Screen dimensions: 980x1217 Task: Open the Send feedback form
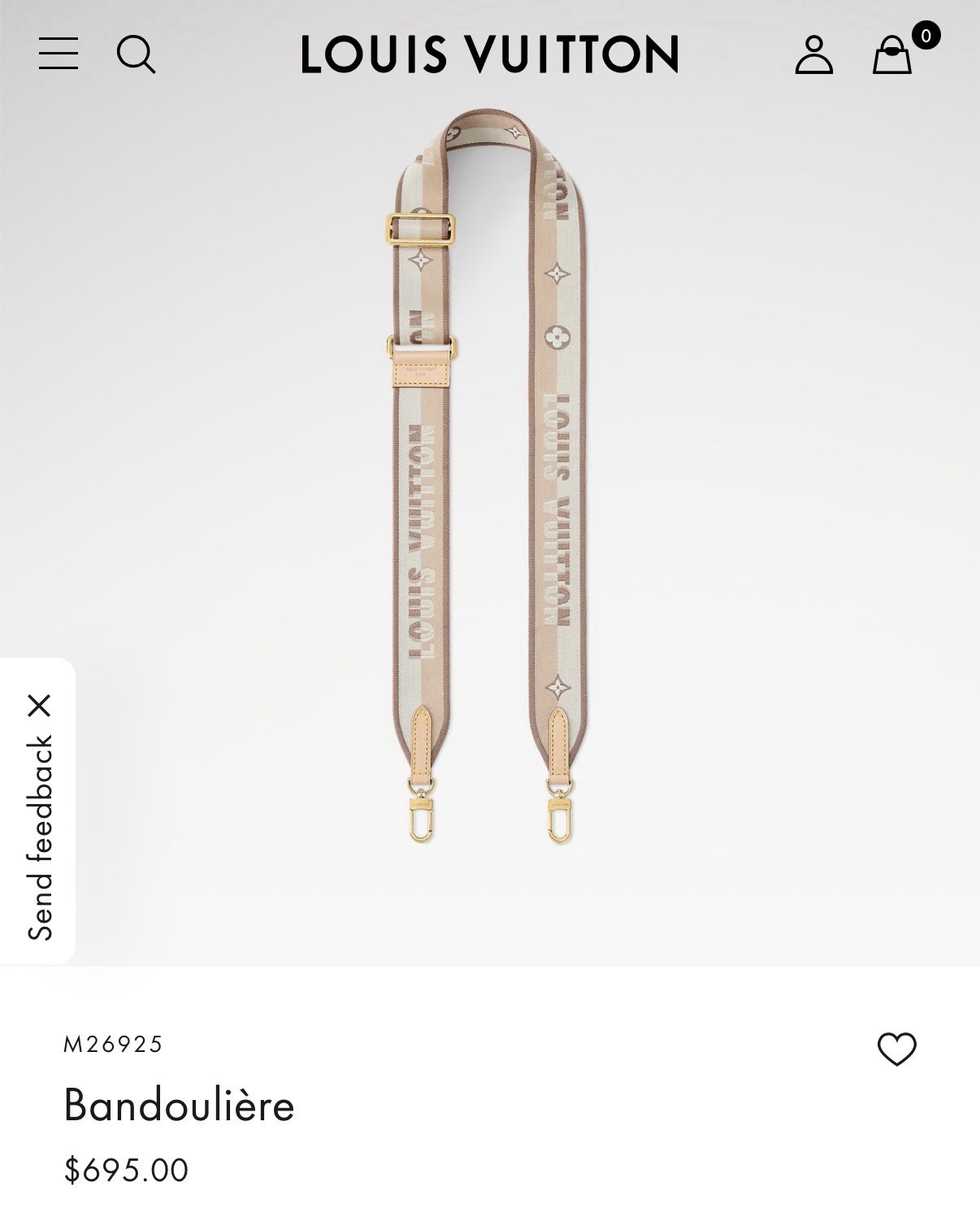pos(39,837)
